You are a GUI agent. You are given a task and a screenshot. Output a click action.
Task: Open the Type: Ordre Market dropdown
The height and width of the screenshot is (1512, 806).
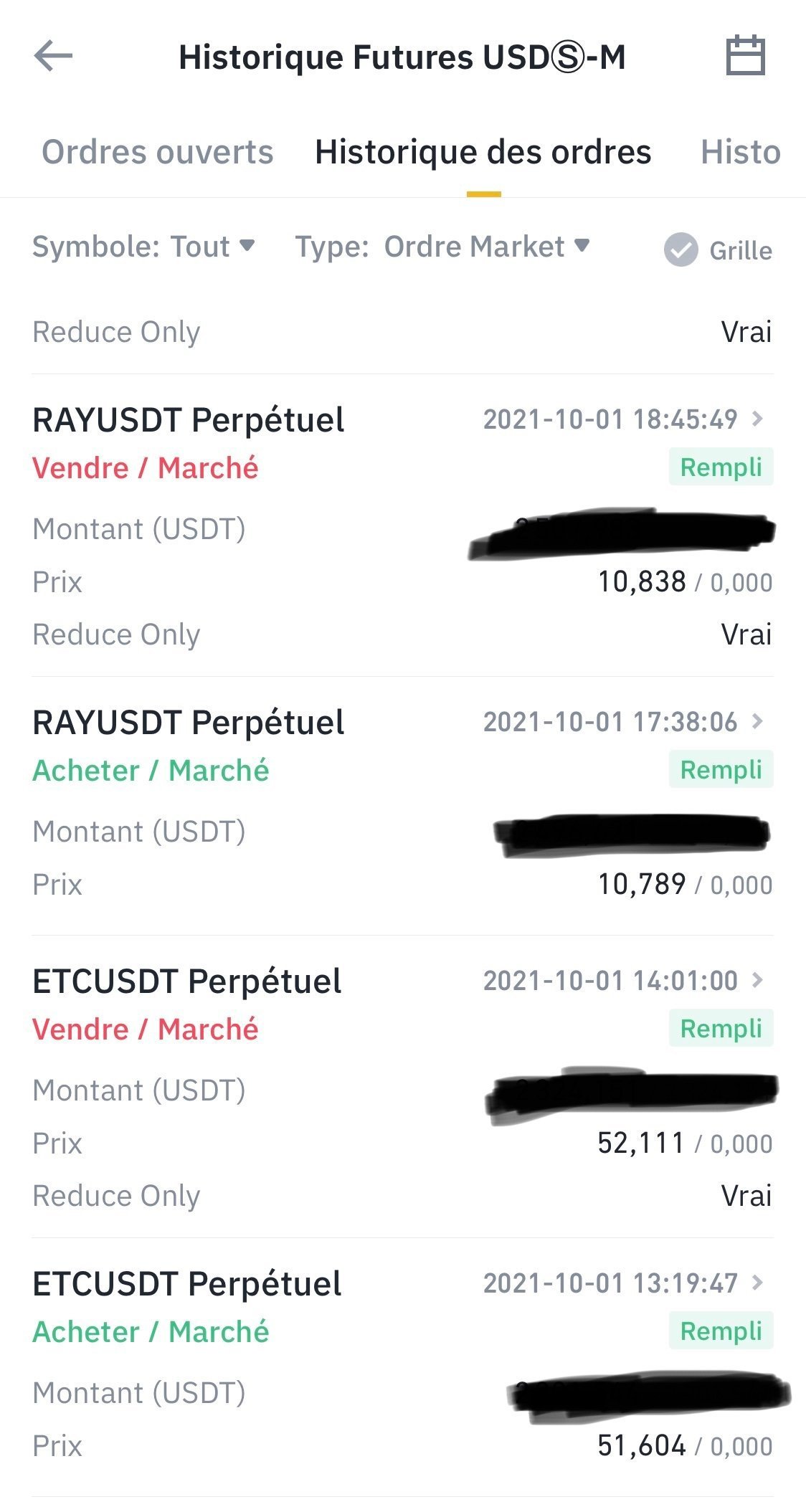coord(442,247)
